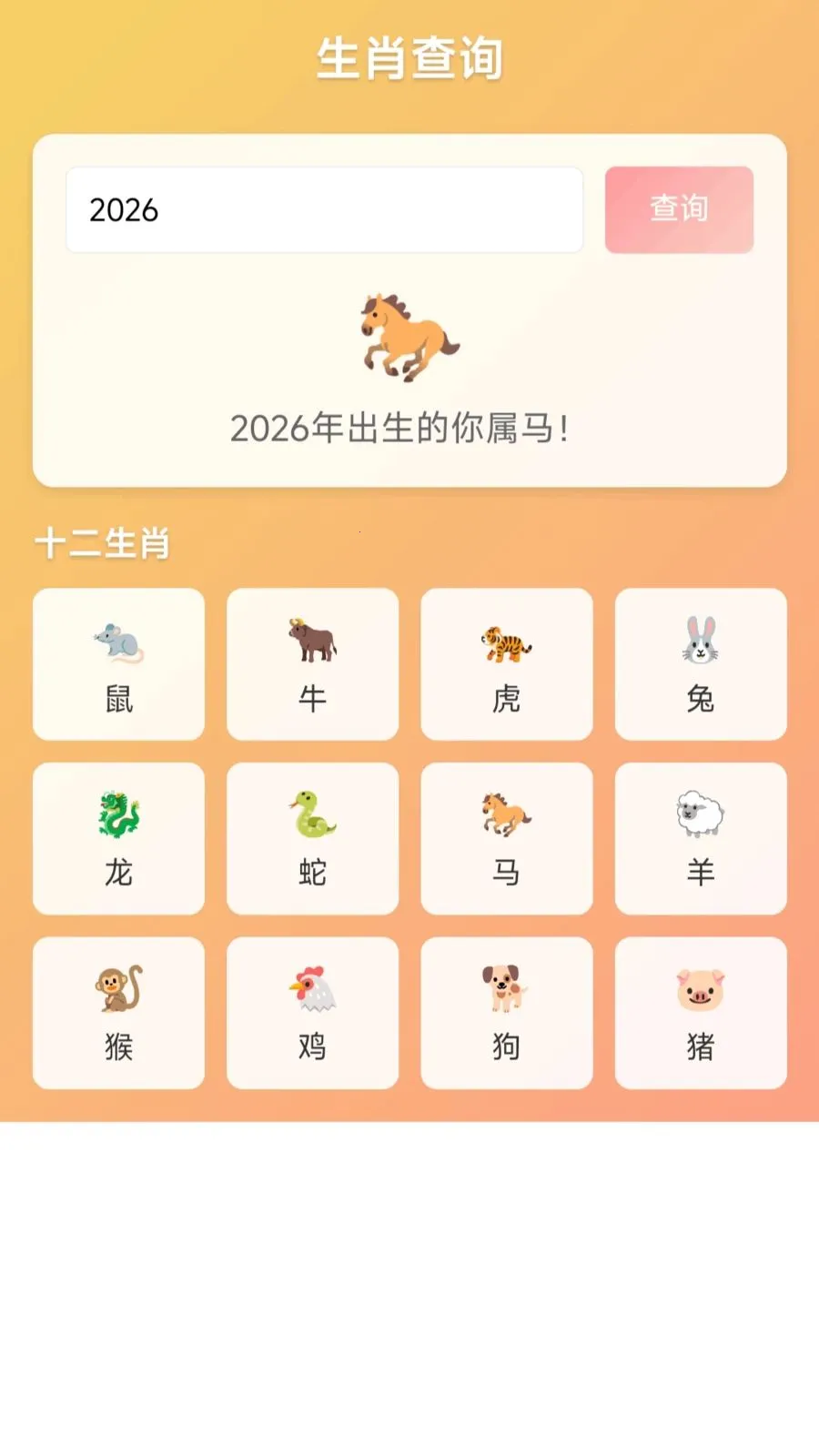The image size is (819, 1456).
Task: Select the 鼠 (Rat) zodiac card
Action: (x=117, y=664)
